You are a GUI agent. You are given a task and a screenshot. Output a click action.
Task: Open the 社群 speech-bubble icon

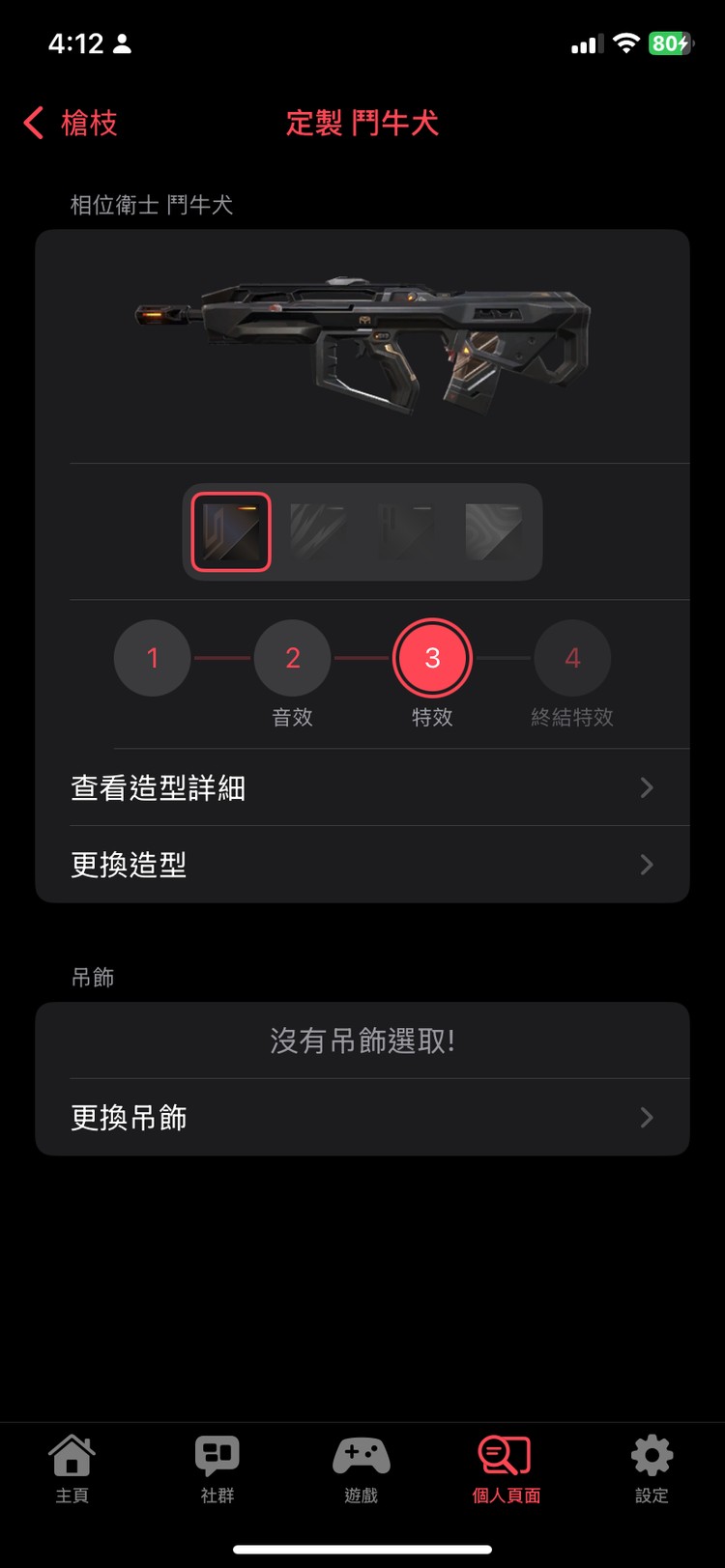coord(217,1452)
